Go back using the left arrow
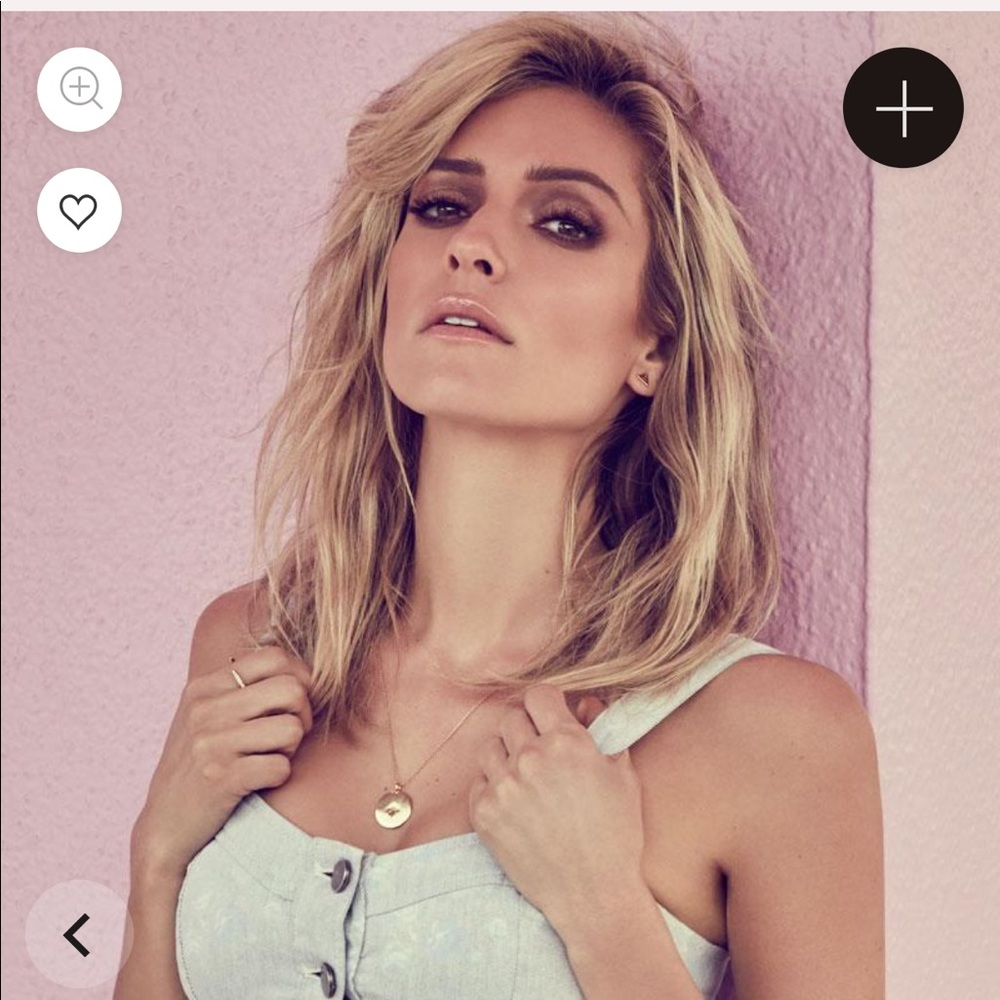 coord(78,934)
